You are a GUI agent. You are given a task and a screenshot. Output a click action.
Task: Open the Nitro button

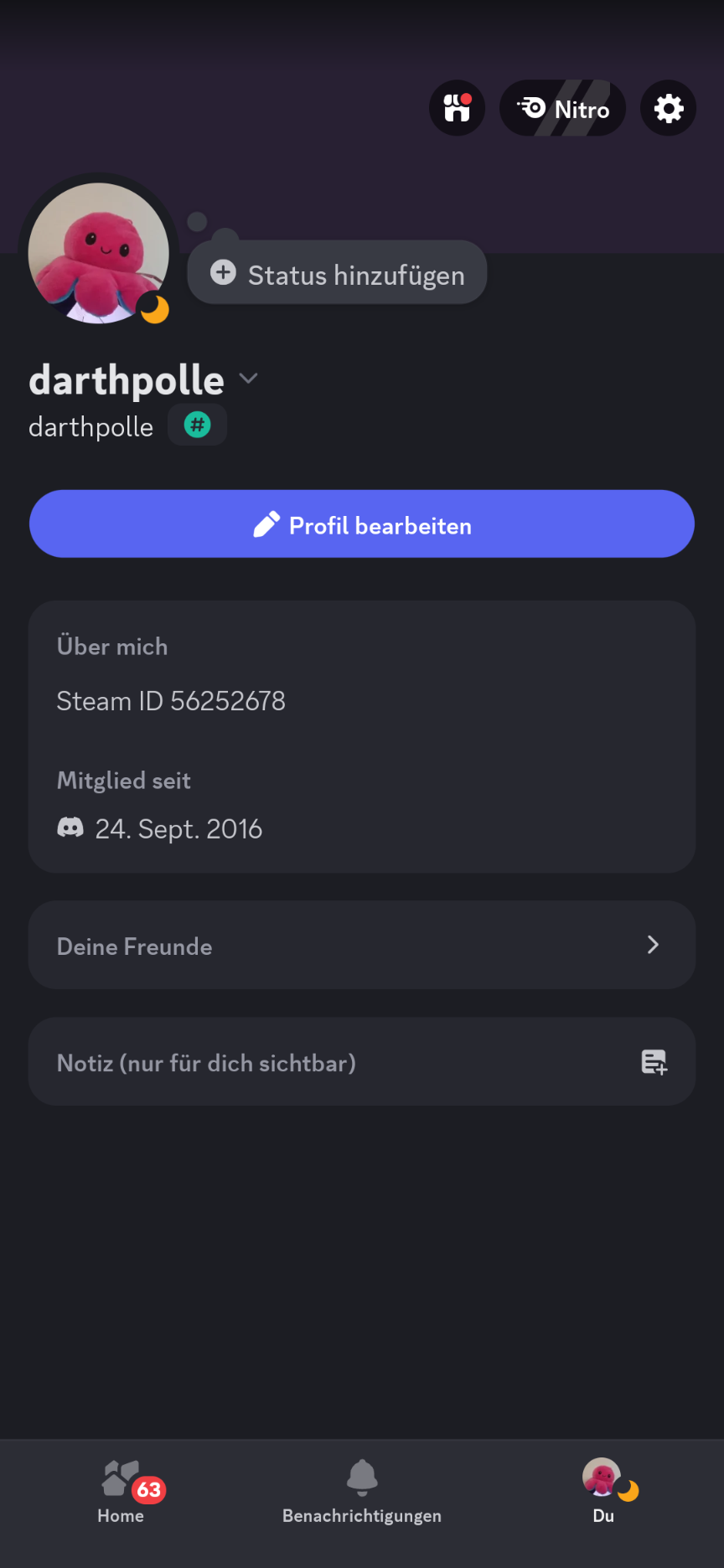tap(563, 108)
